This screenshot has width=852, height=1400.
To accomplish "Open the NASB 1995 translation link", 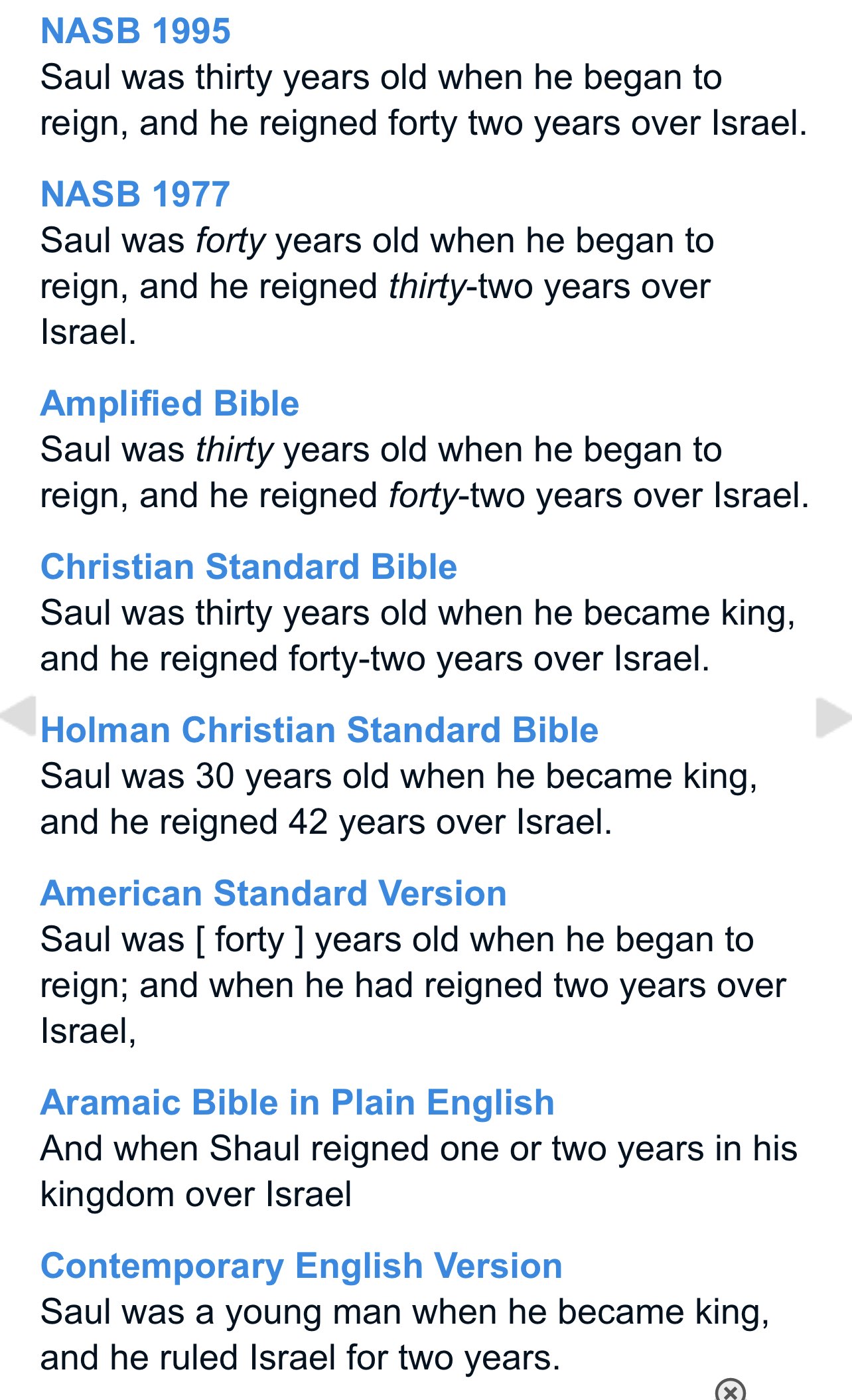I will [135, 31].
